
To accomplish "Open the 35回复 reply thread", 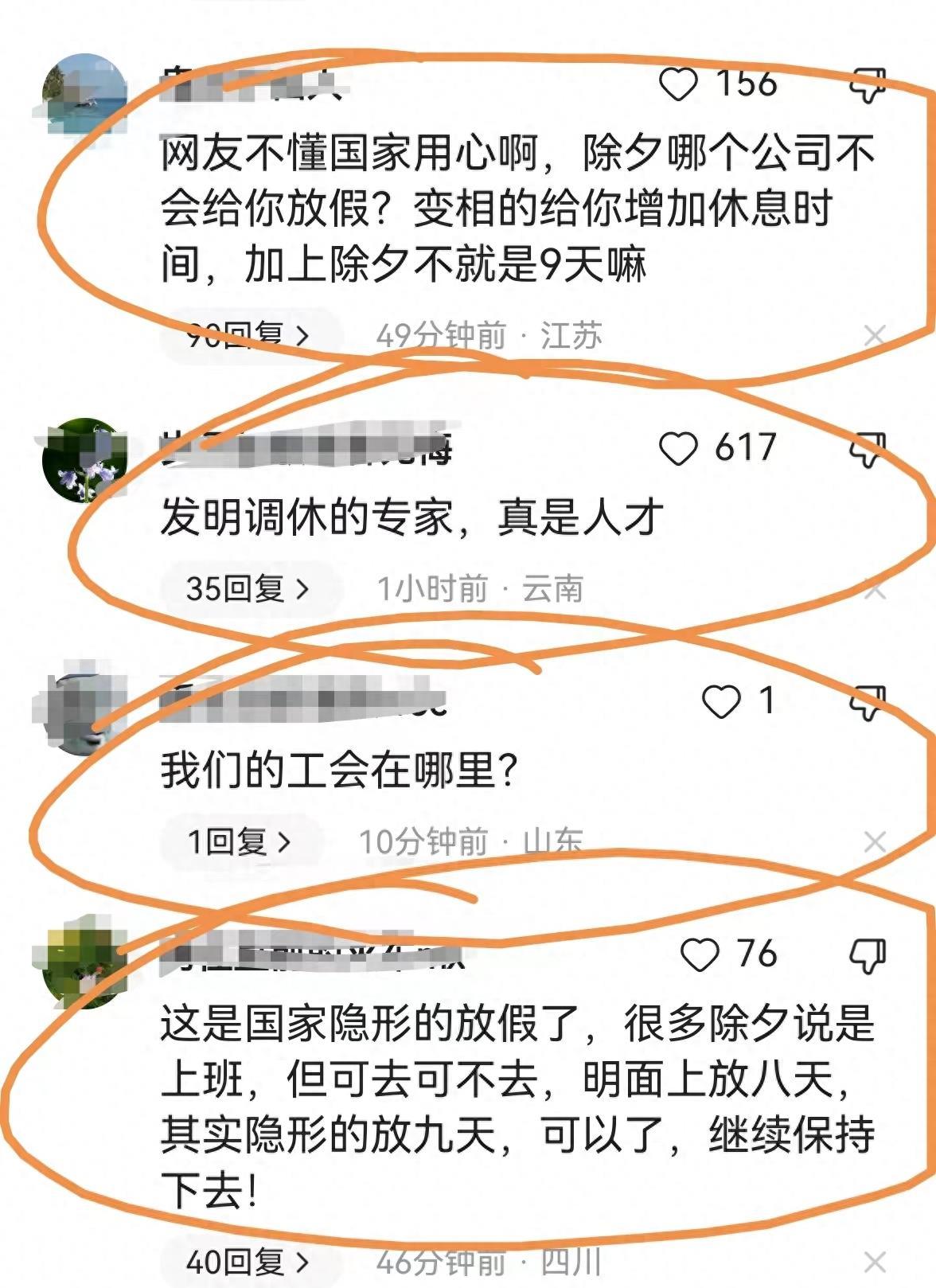I will click(x=247, y=589).
